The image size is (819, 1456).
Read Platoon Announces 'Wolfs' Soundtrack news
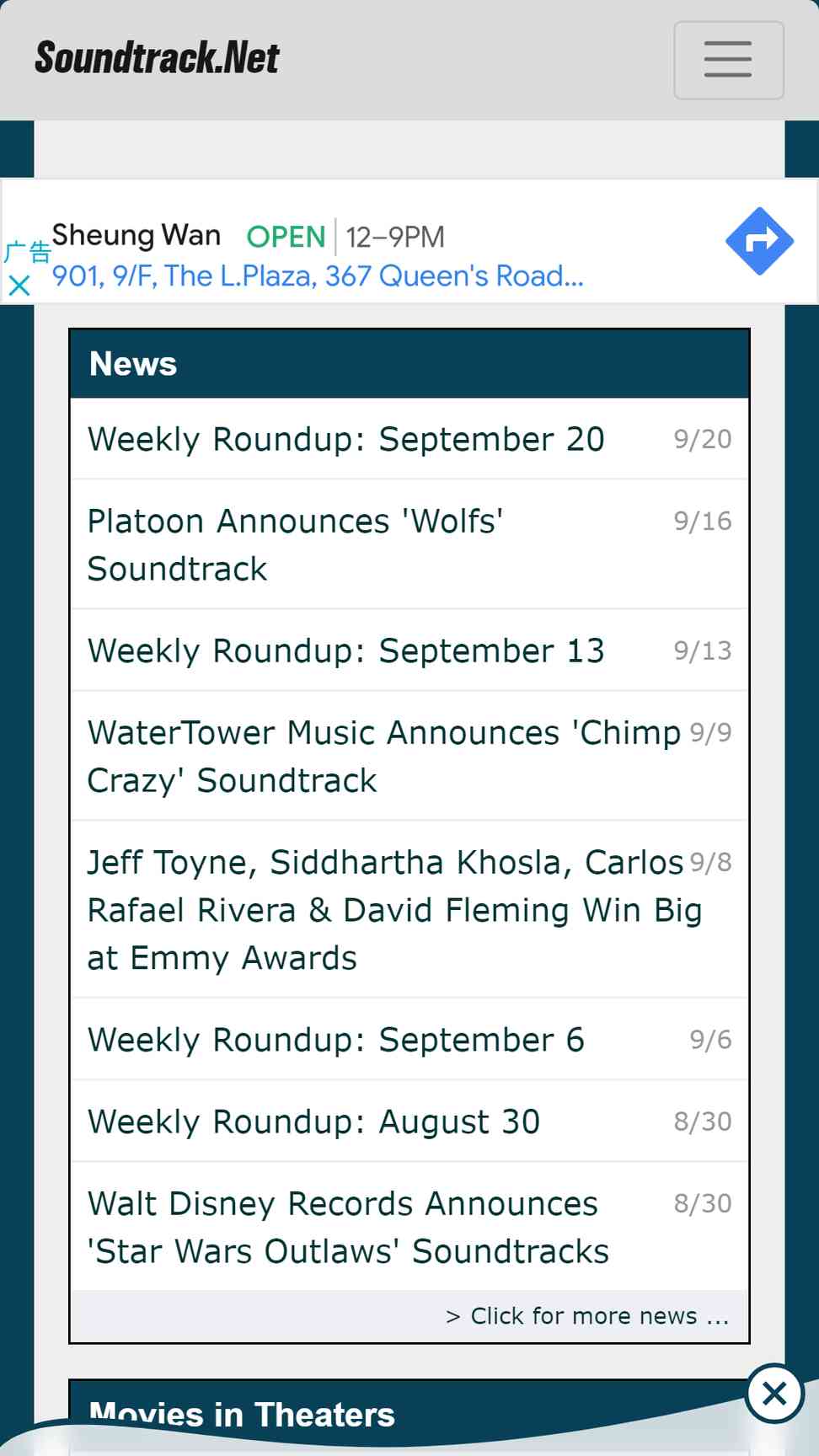pos(409,544)
